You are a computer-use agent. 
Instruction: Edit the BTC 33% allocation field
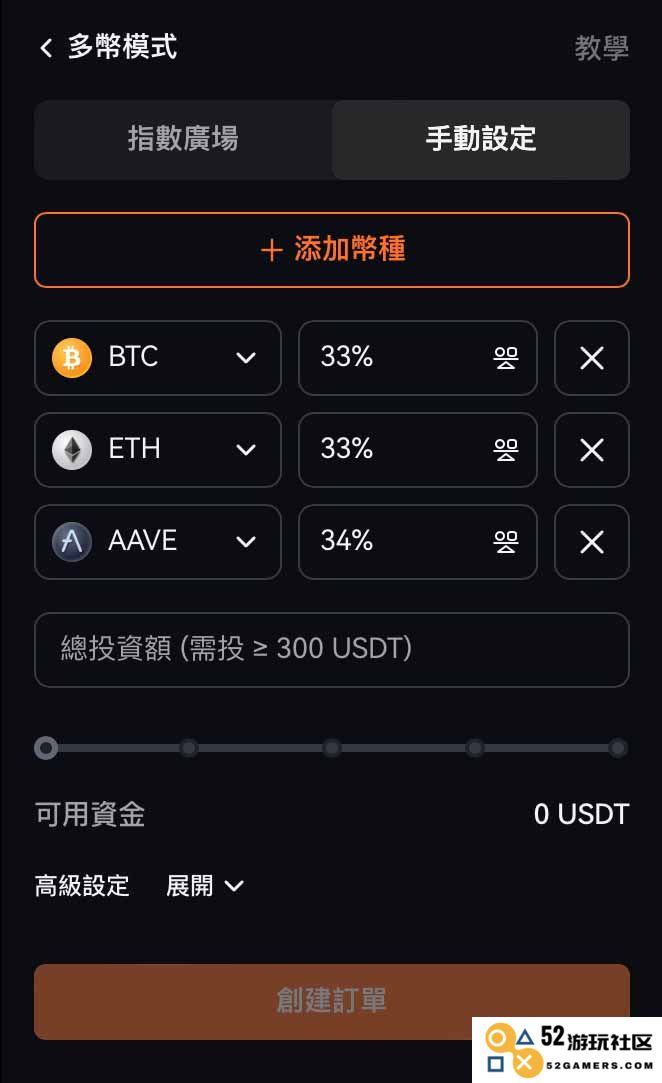[x=417, y=358]
